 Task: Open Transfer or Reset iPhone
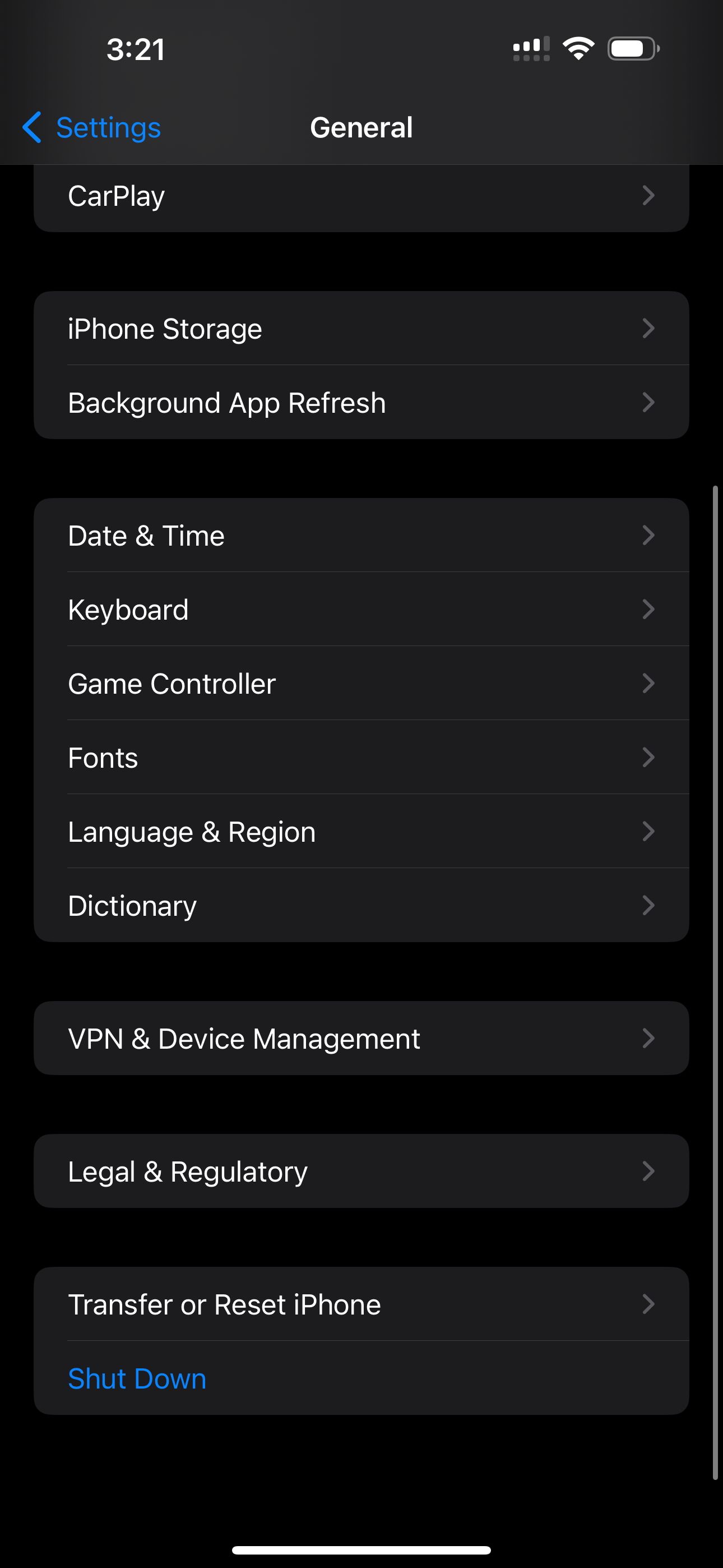coord(361,1304)
